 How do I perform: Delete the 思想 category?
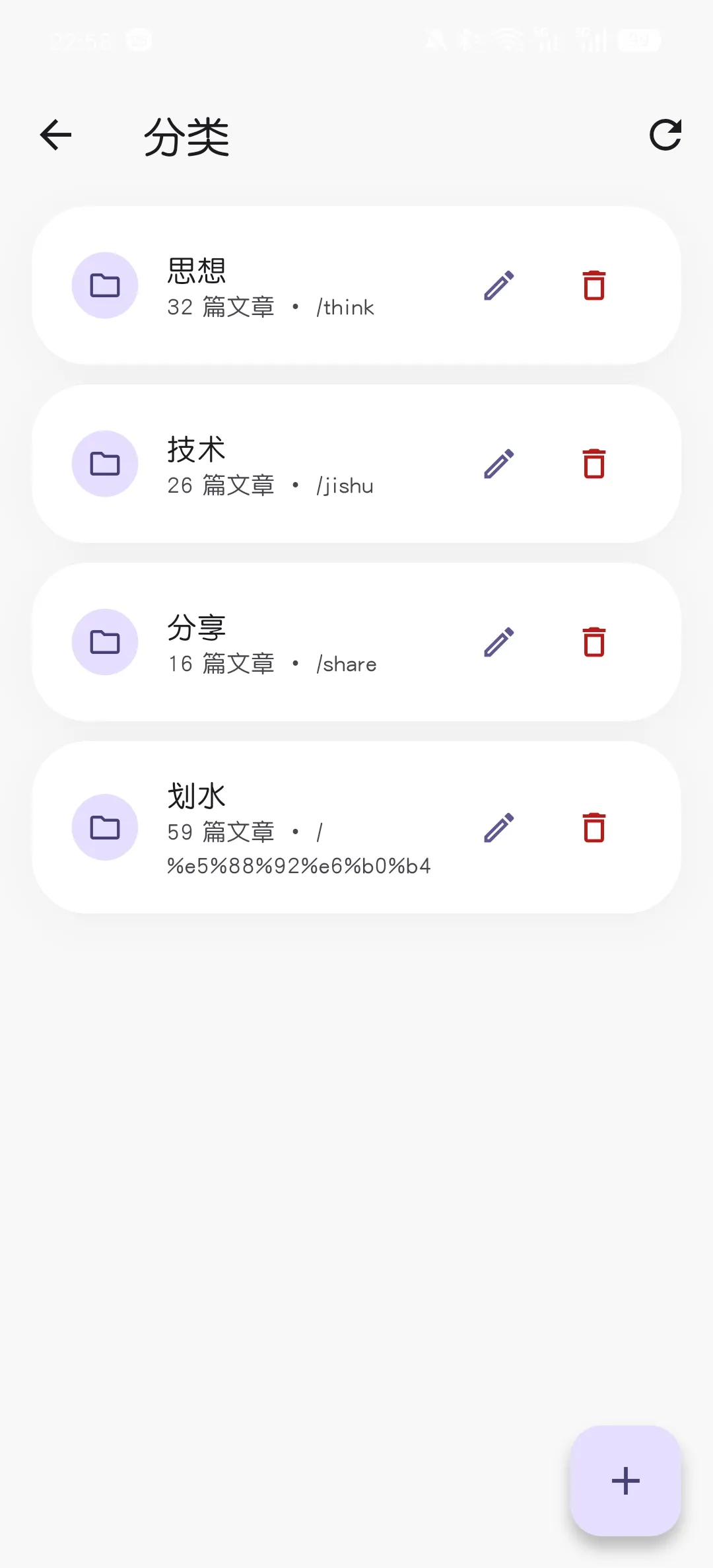click(x=593, y=286)
